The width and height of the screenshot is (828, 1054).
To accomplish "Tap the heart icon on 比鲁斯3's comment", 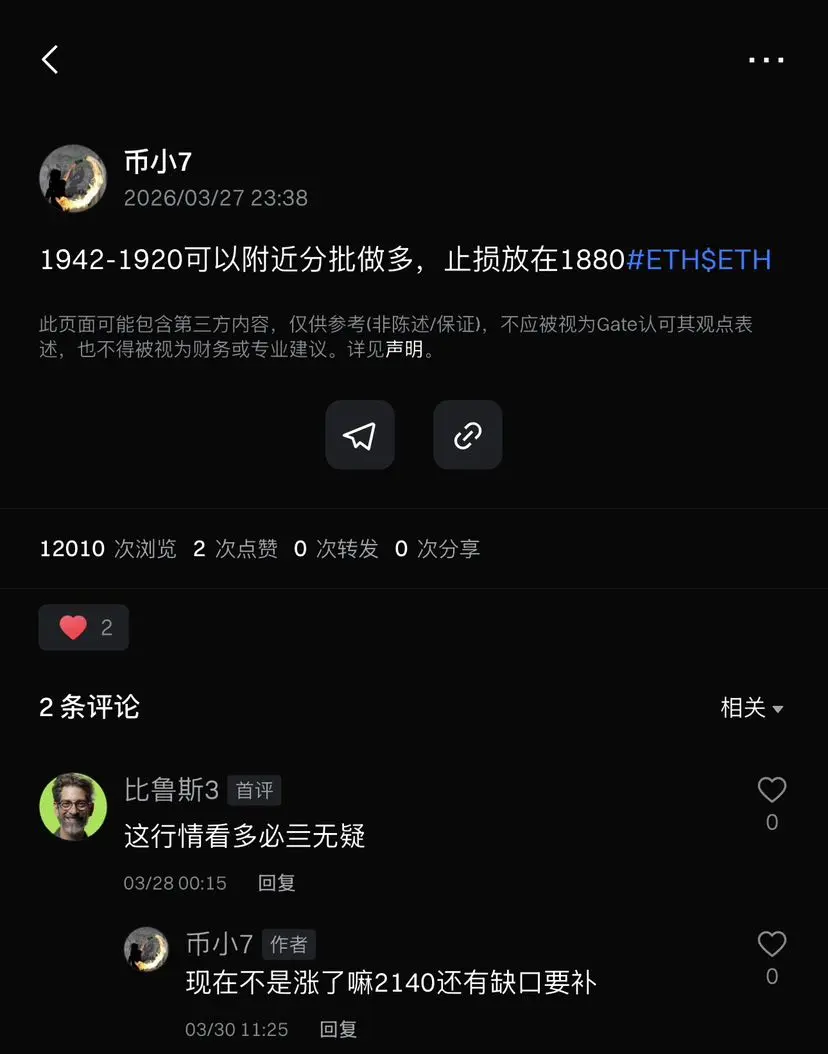I will point(771,789).
